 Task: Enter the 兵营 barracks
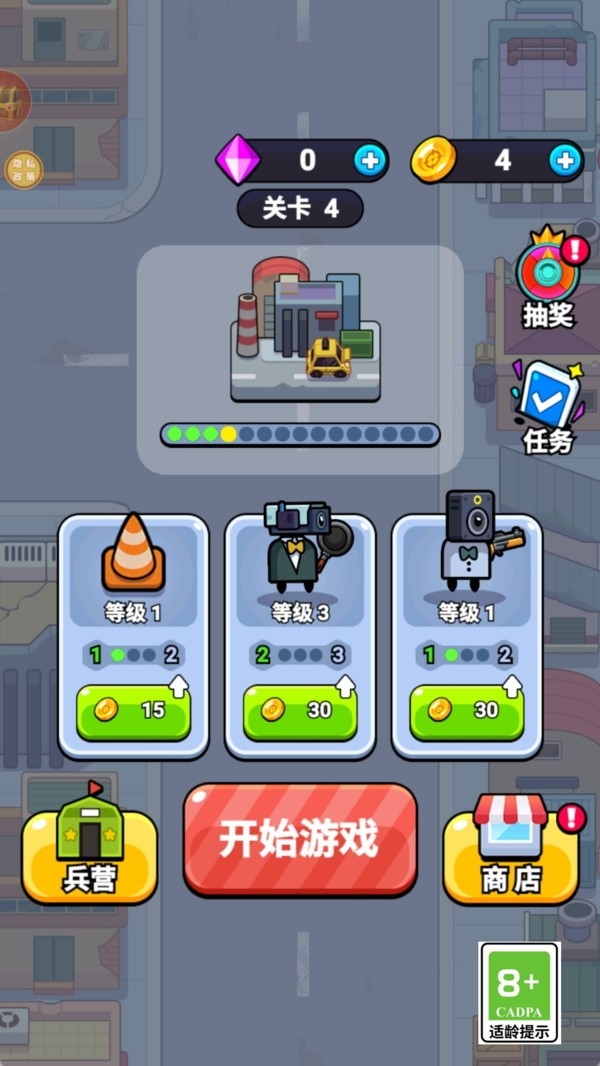(x=89, y=846)
